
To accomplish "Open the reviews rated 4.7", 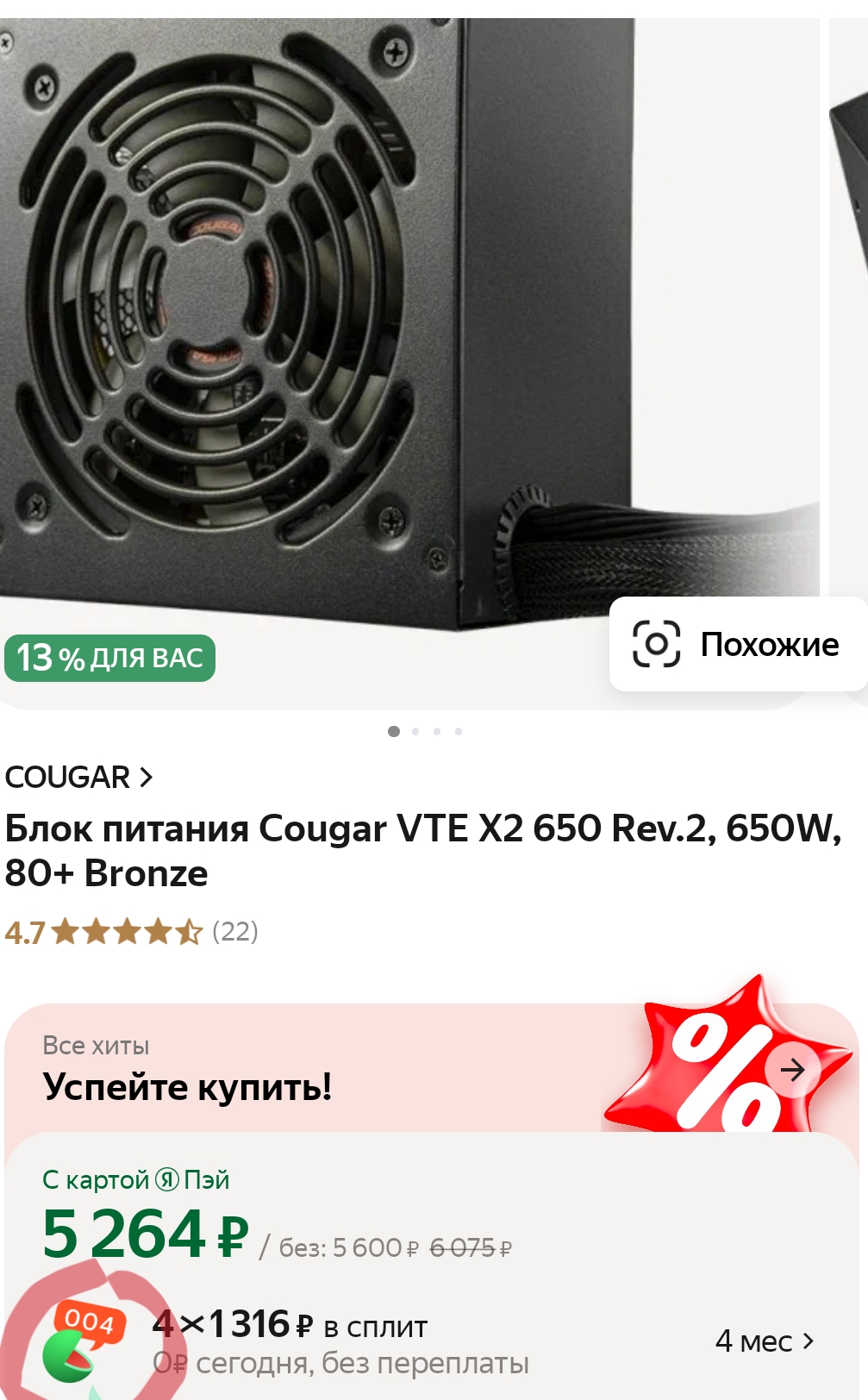I will [x=131, y=932].
